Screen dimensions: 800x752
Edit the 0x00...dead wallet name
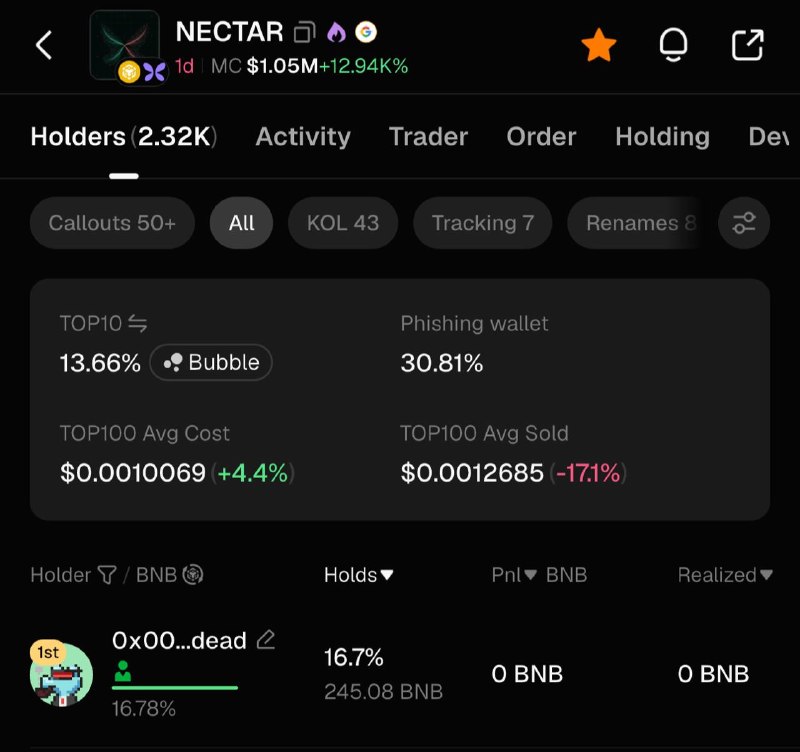(266, 640)
